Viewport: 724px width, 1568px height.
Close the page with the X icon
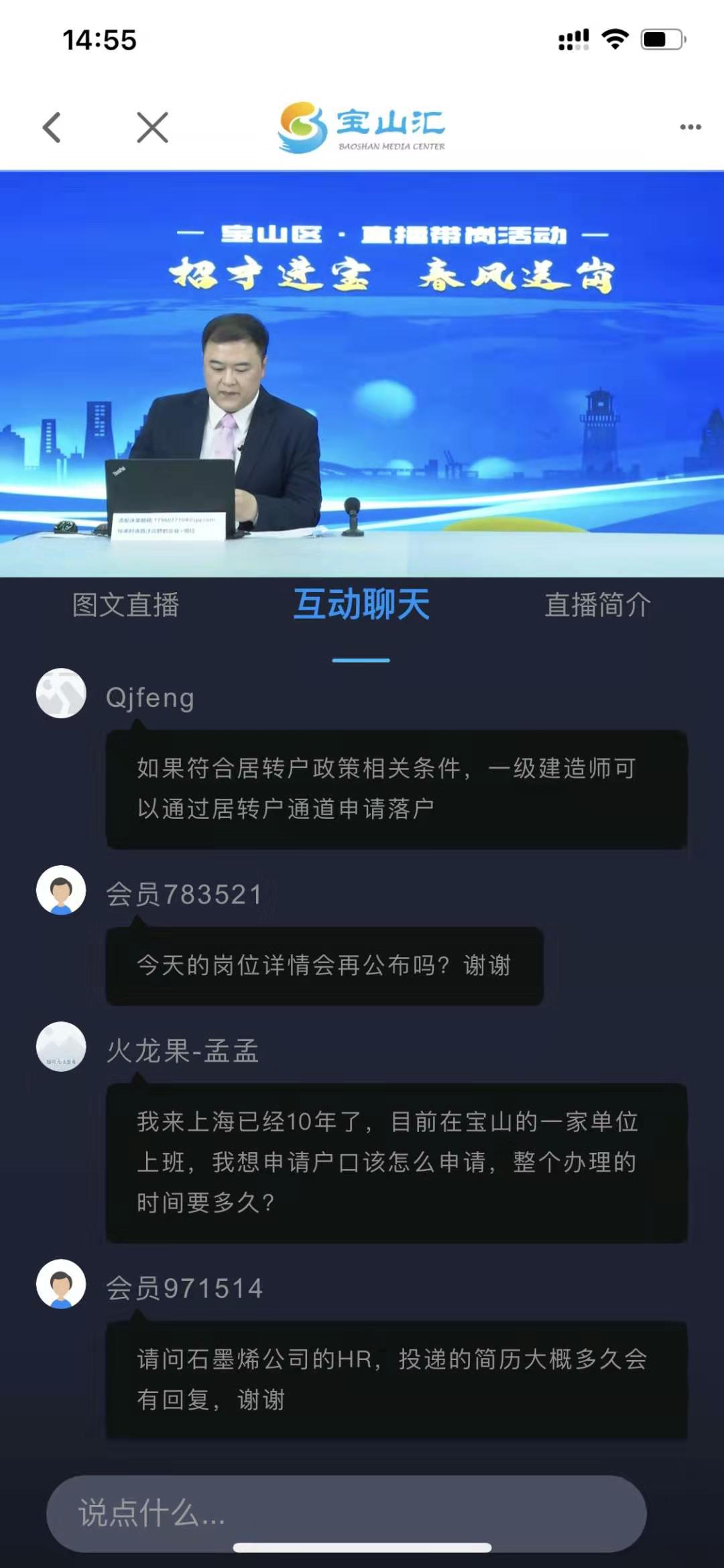tap(152, 127)
